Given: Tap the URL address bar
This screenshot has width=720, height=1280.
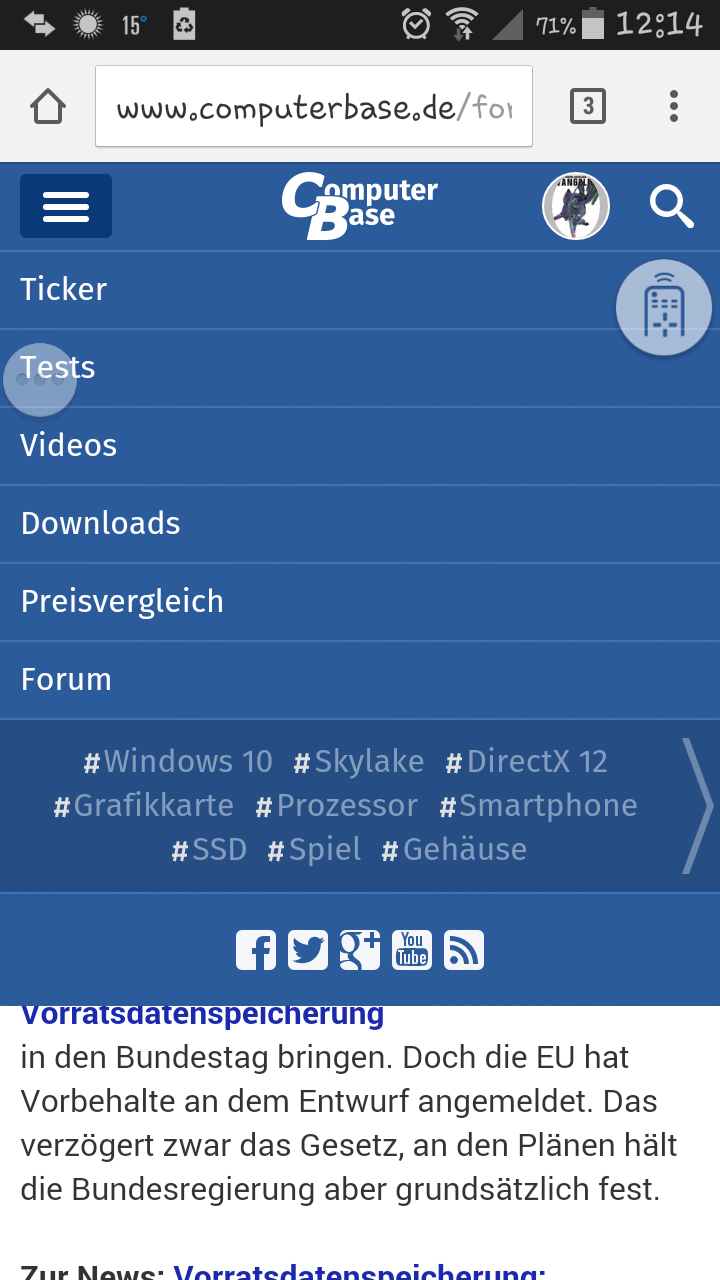Looking at the screenshot, I should click(x=313, y=107).
